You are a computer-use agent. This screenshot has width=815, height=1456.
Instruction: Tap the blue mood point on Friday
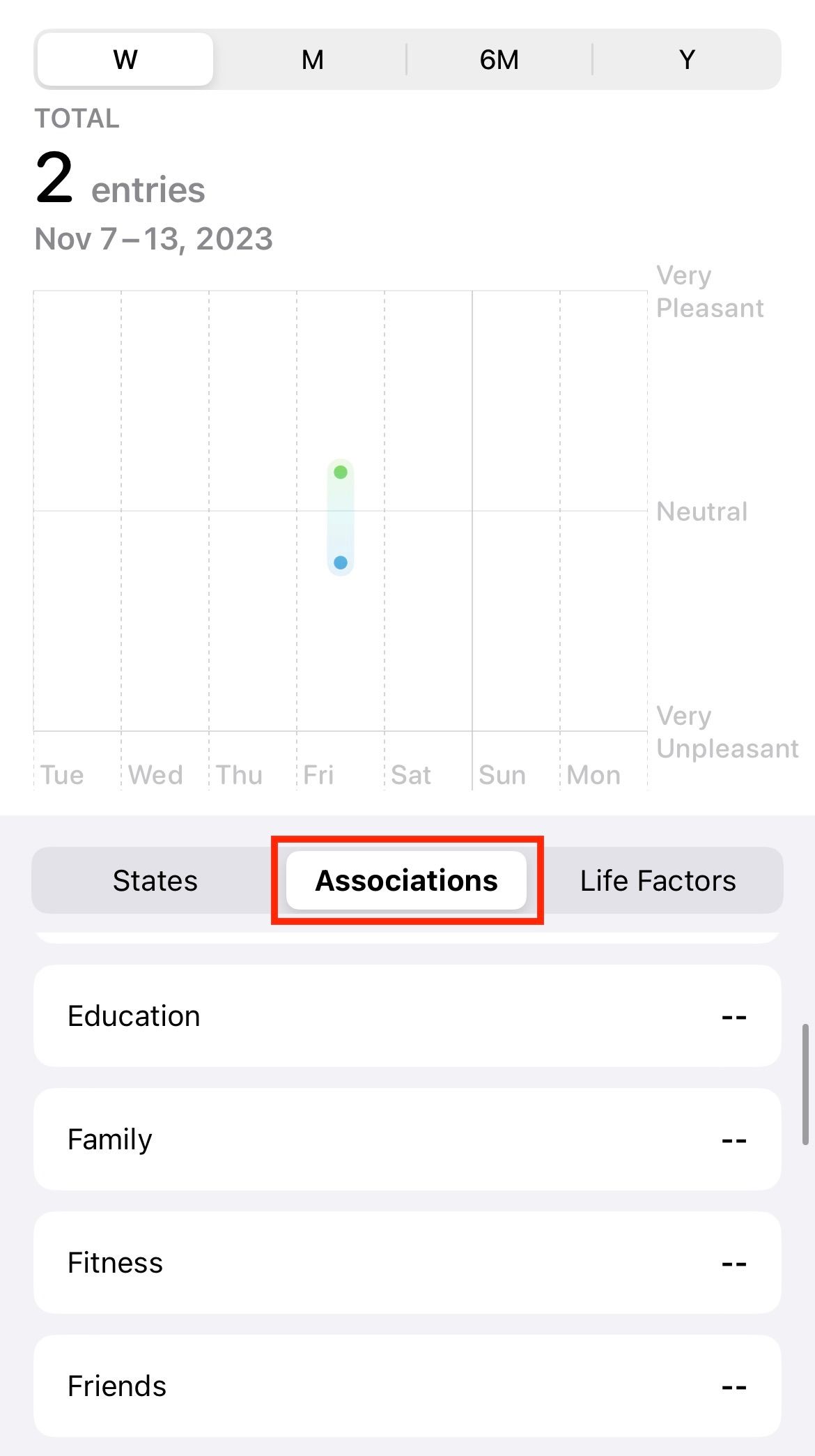click(341, 562)
